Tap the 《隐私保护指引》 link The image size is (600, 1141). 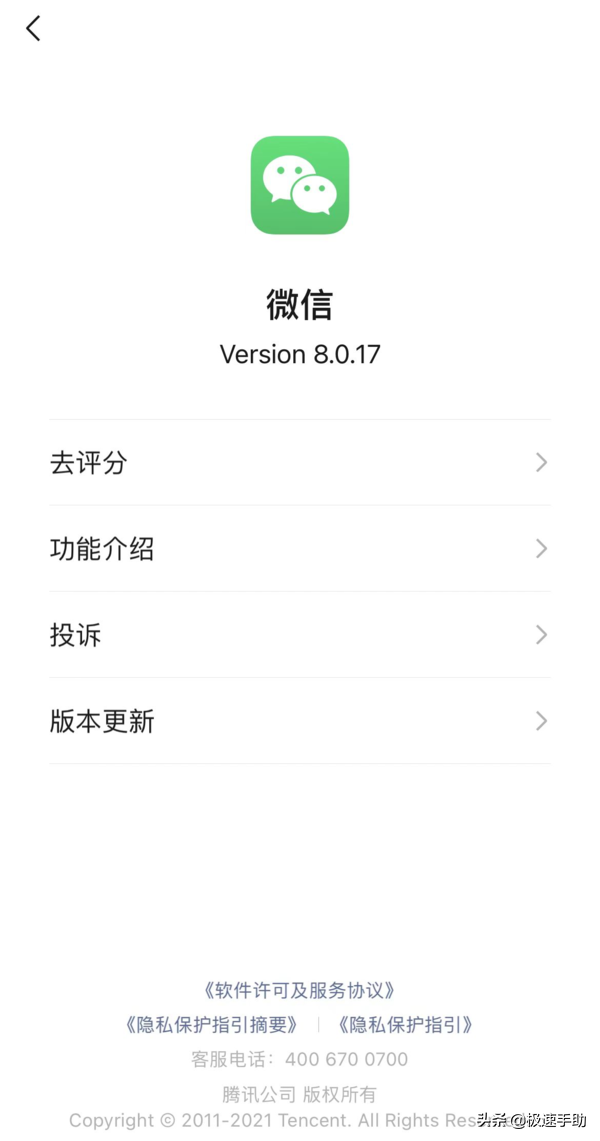[404, 1025]
